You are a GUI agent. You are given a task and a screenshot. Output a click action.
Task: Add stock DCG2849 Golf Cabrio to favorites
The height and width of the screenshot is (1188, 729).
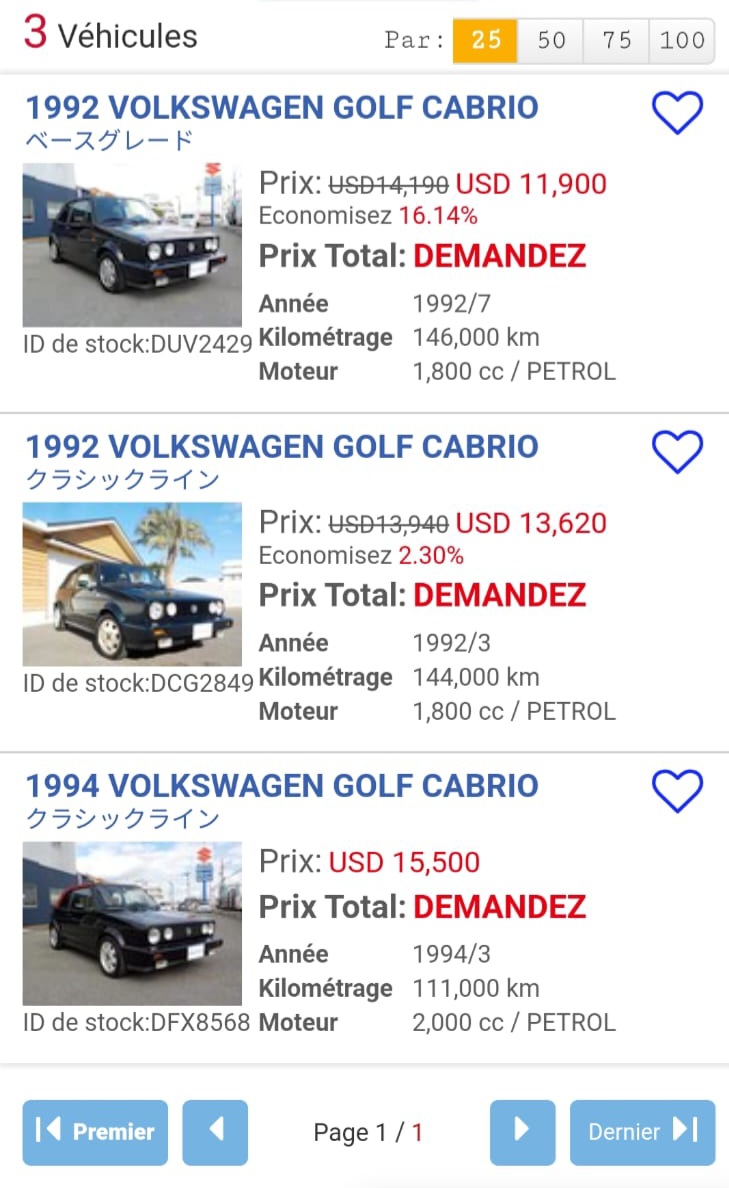pos(677,452)
